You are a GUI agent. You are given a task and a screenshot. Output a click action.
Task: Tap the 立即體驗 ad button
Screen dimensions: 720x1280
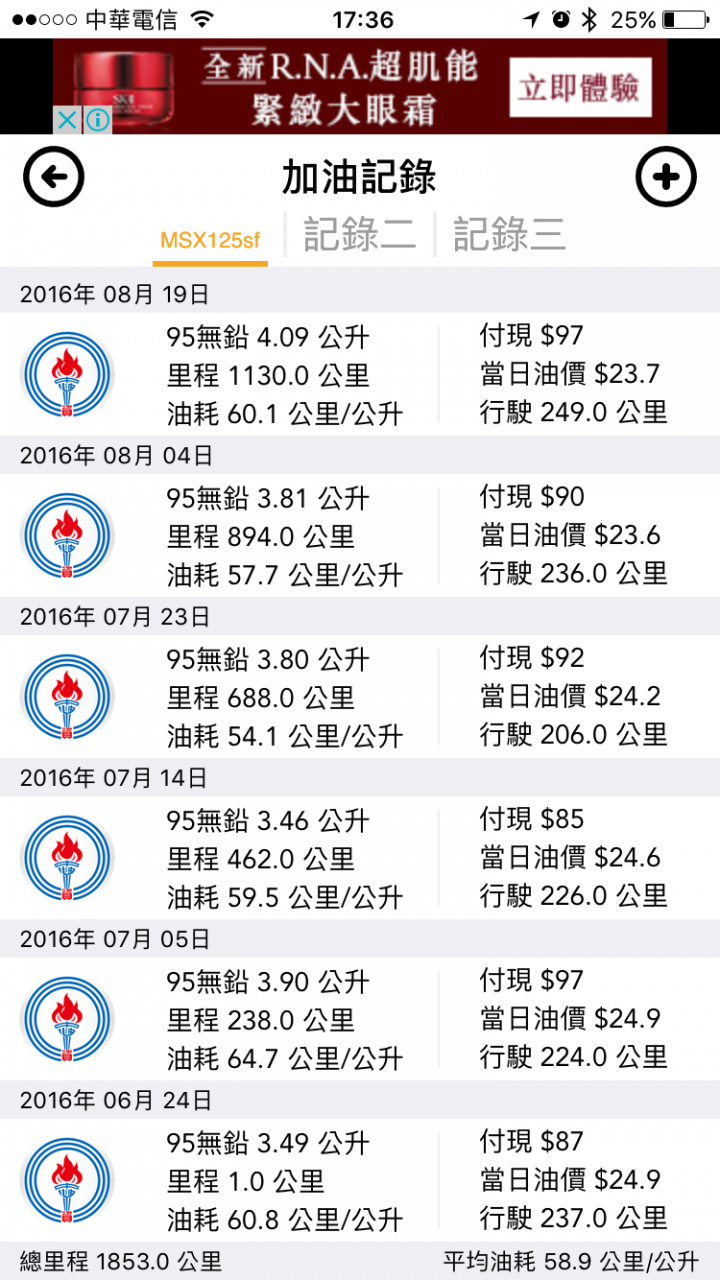click(x=579, y=88)
